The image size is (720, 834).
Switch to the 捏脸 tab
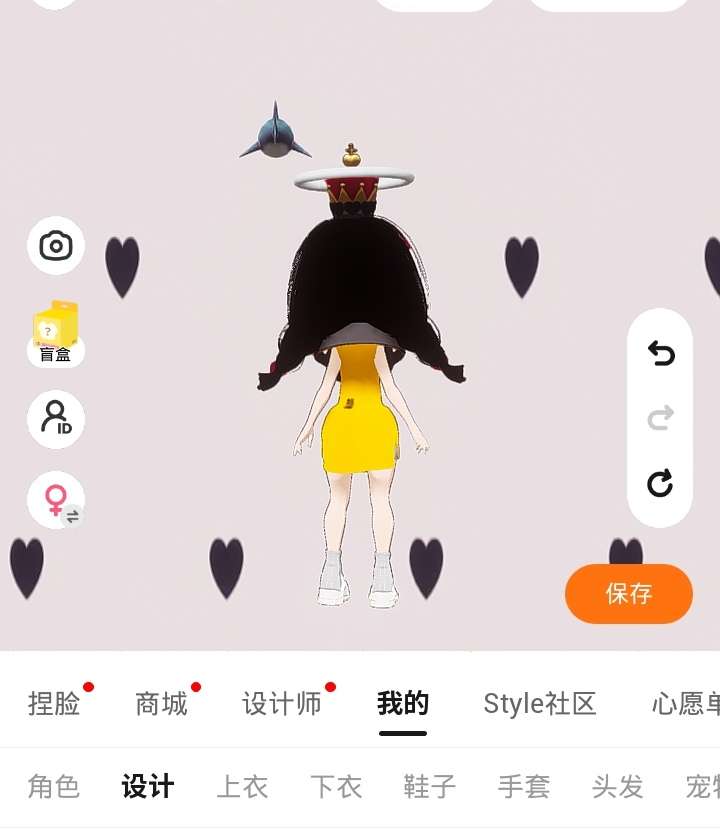click(54, 704)
